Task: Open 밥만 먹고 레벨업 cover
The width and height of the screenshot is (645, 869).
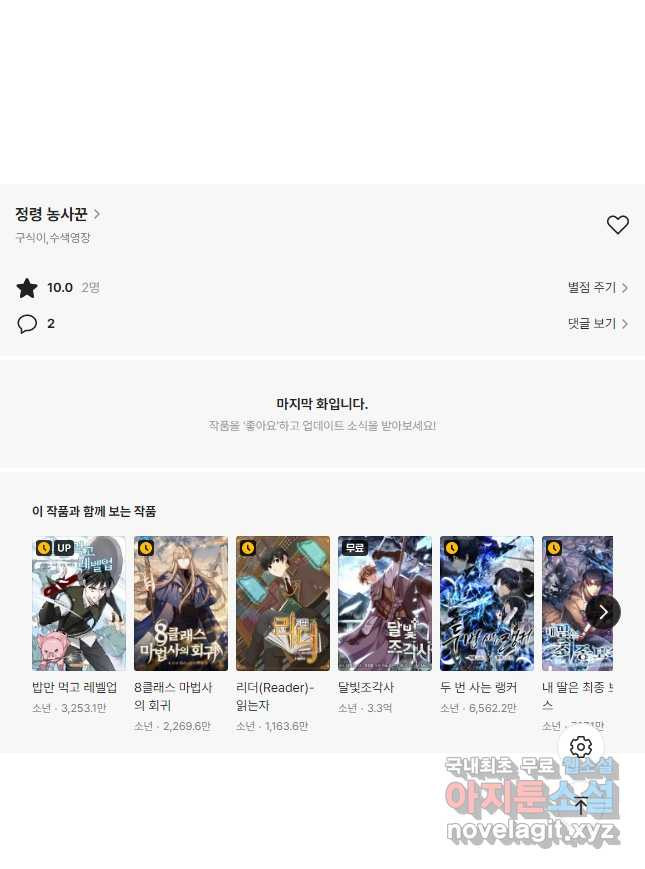Action: [79, 603]
